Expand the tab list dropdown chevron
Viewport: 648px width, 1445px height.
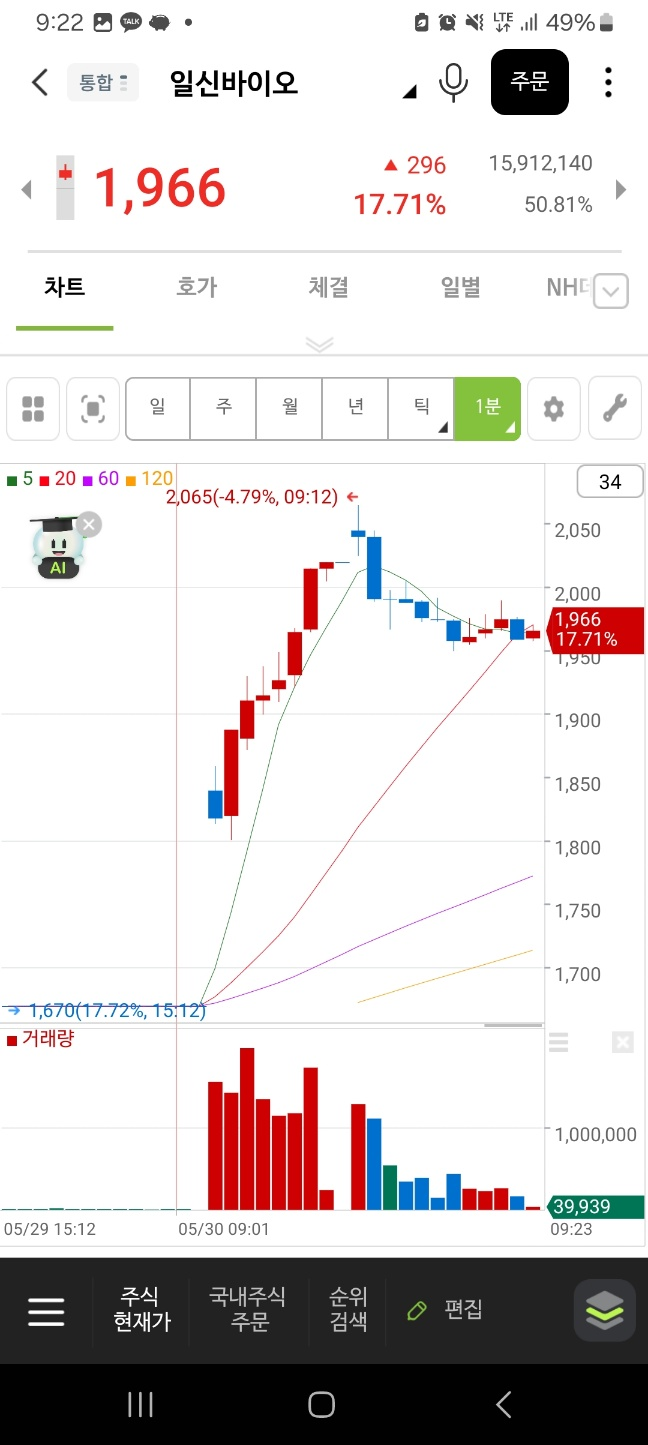click(612, 292)
